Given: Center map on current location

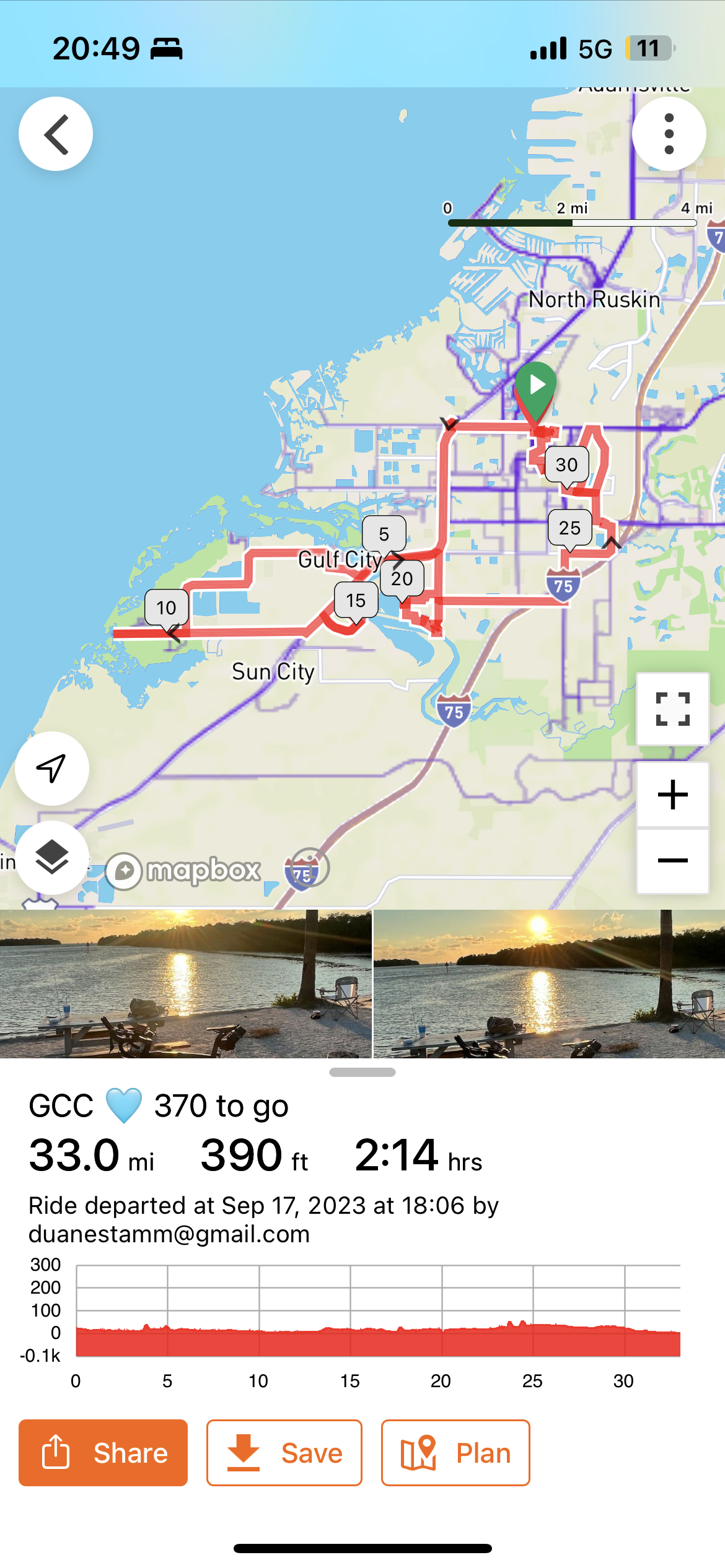Looking at the screenshot, I should [x=52, y=769].
